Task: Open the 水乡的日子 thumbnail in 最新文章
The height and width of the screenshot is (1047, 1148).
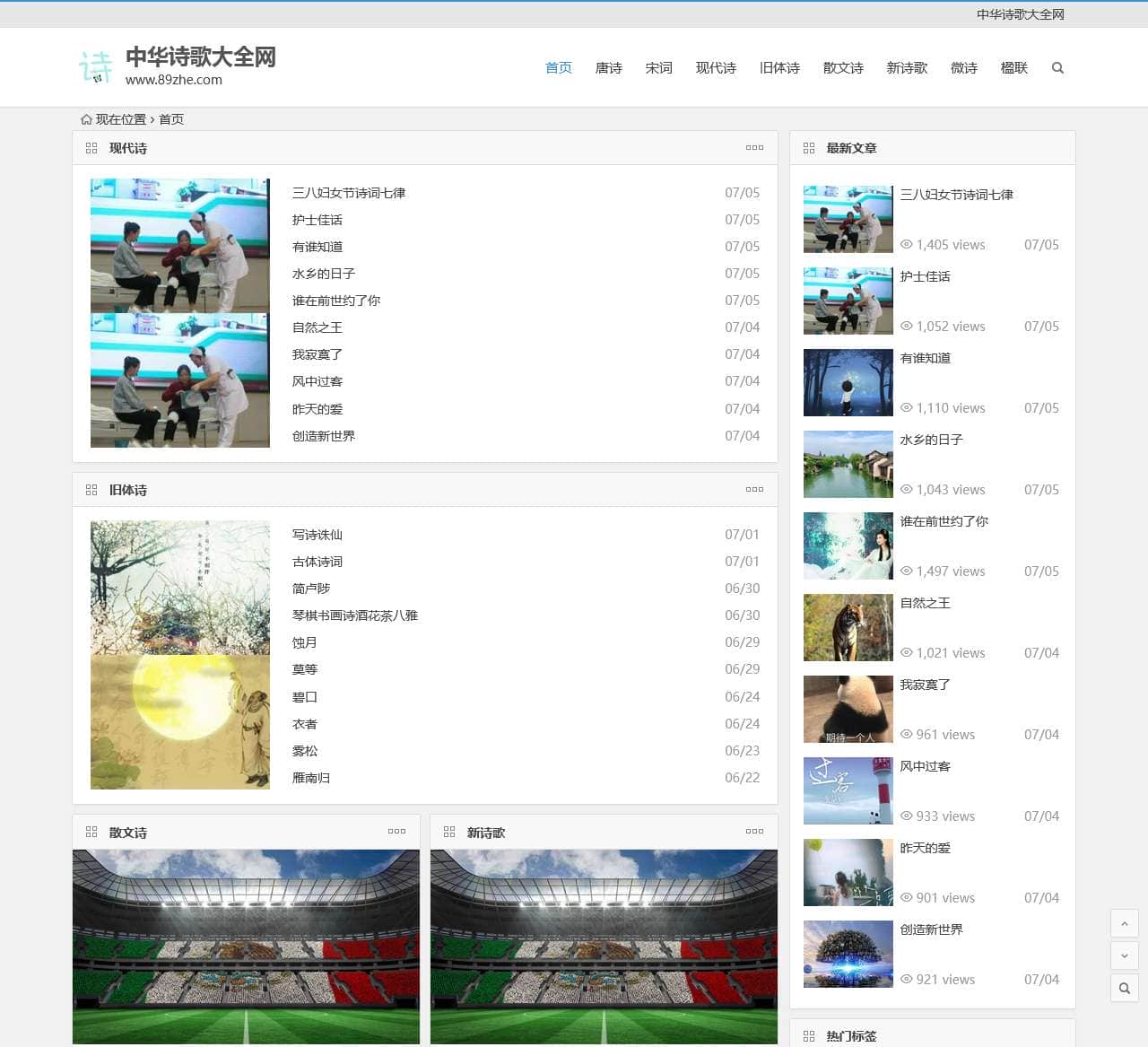Action: (x=848, y=465)
